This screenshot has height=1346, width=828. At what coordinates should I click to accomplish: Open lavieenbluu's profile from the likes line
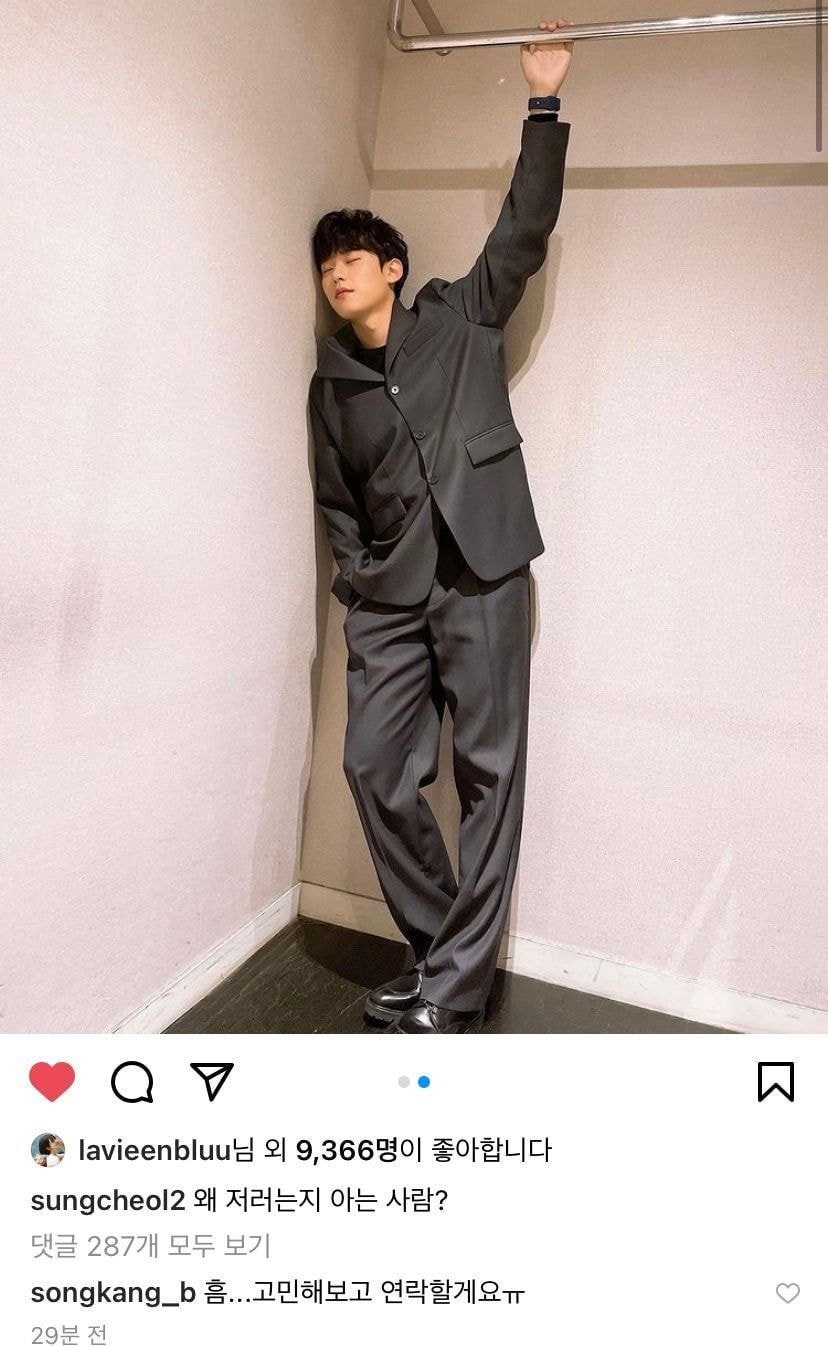154,1150
